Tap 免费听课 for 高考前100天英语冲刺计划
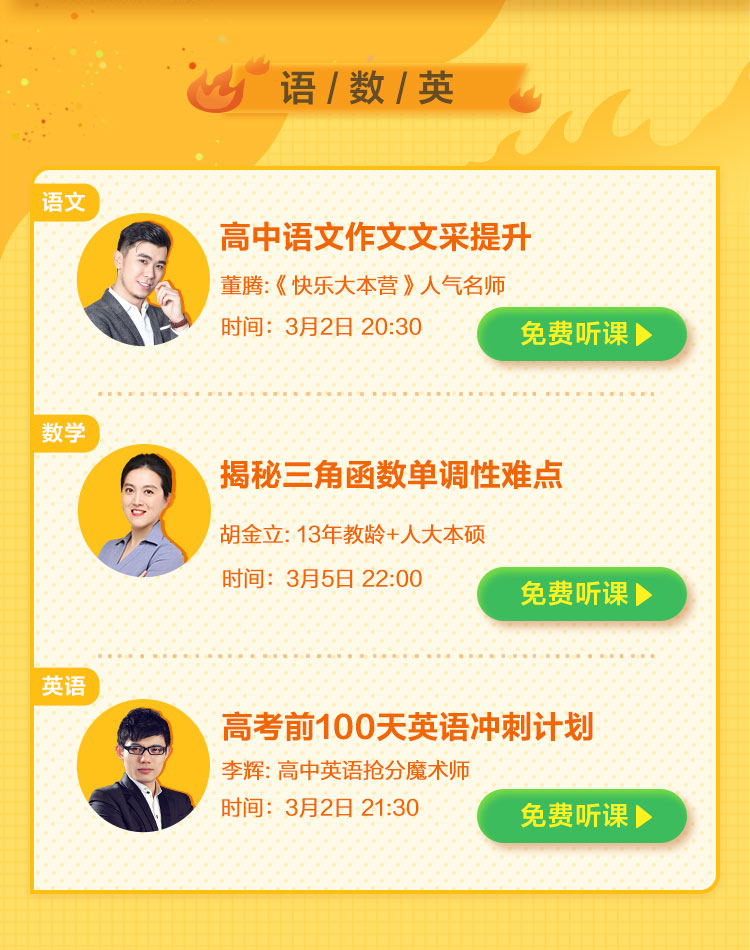The height and width of the screenshot is (950, 750). 582,816
